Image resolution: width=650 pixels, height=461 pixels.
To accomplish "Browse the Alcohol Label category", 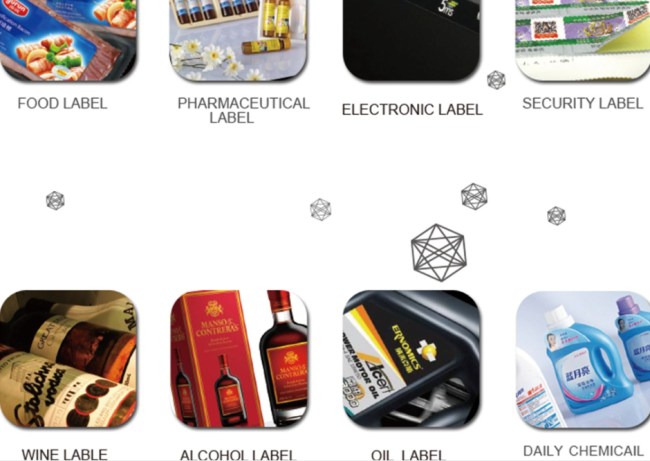I will point(240,359).
